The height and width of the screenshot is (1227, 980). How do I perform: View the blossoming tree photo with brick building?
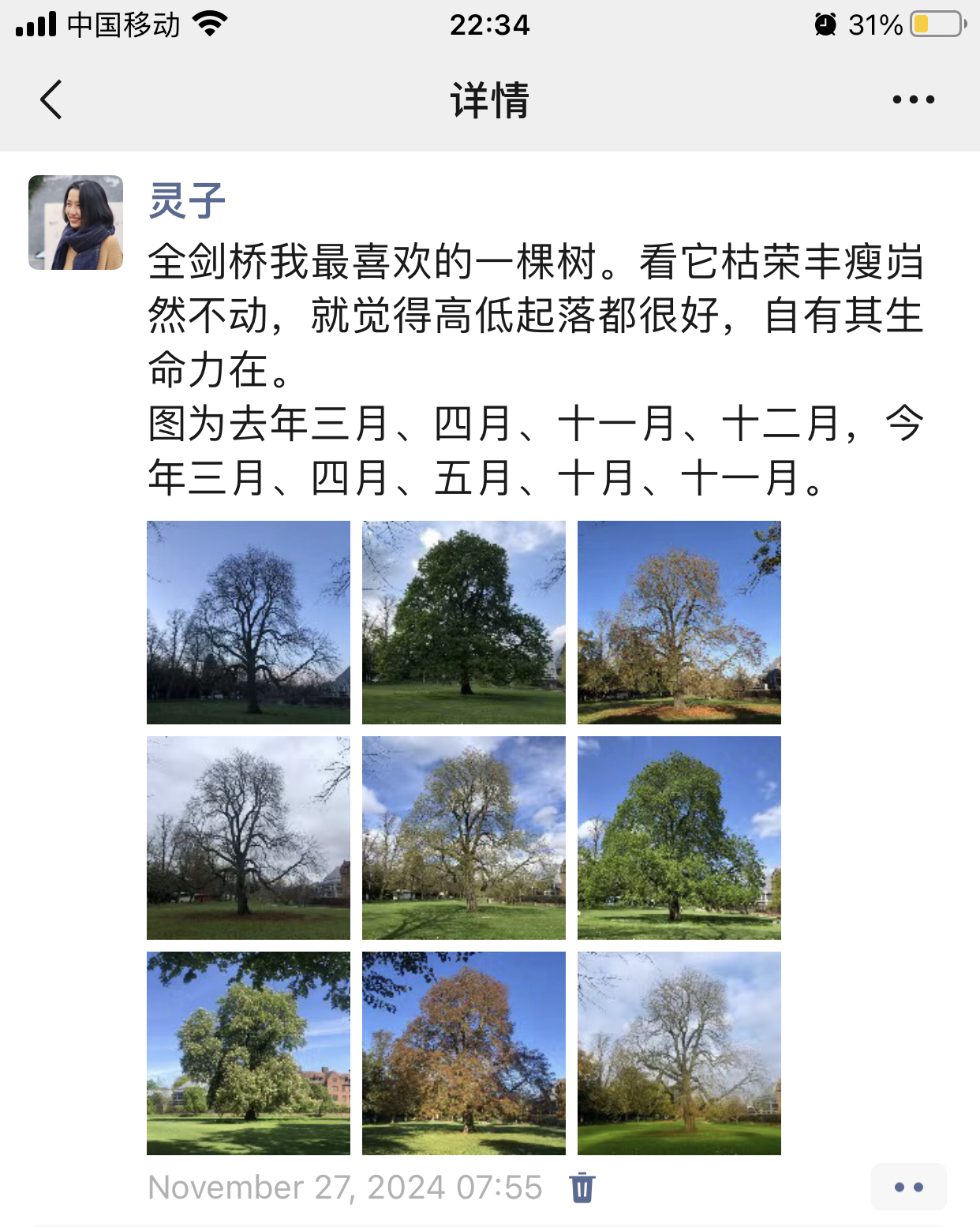tap(249, 1053)
